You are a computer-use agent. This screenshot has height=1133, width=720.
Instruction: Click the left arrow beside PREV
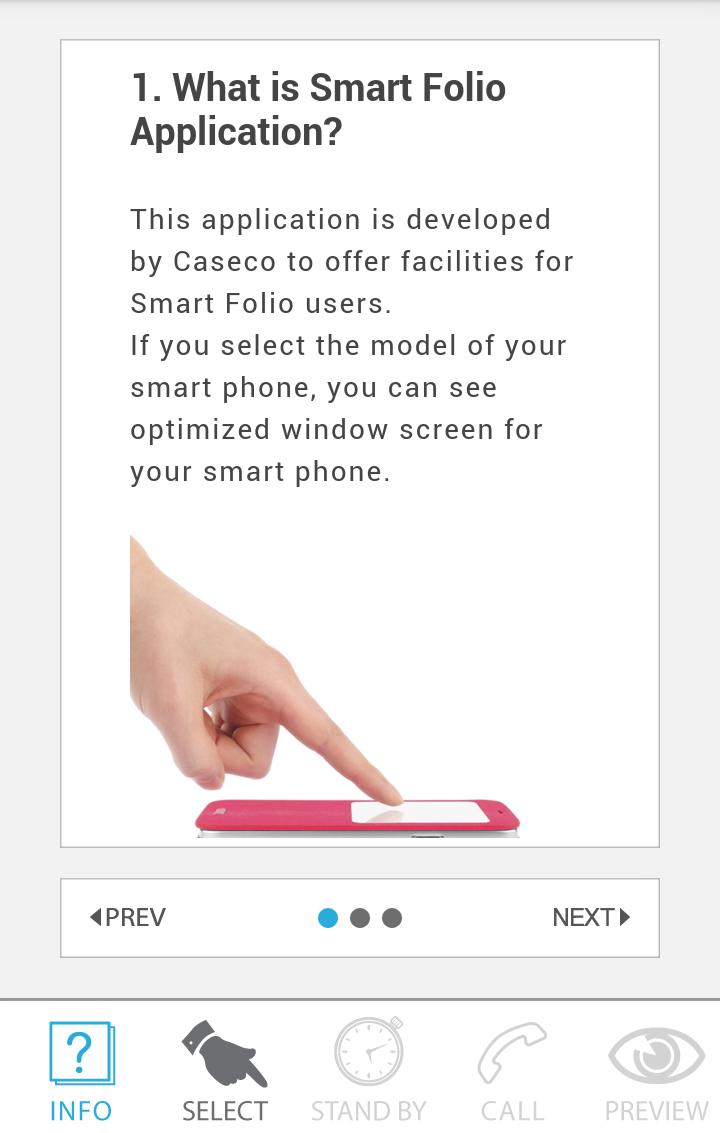click(95, 917)
